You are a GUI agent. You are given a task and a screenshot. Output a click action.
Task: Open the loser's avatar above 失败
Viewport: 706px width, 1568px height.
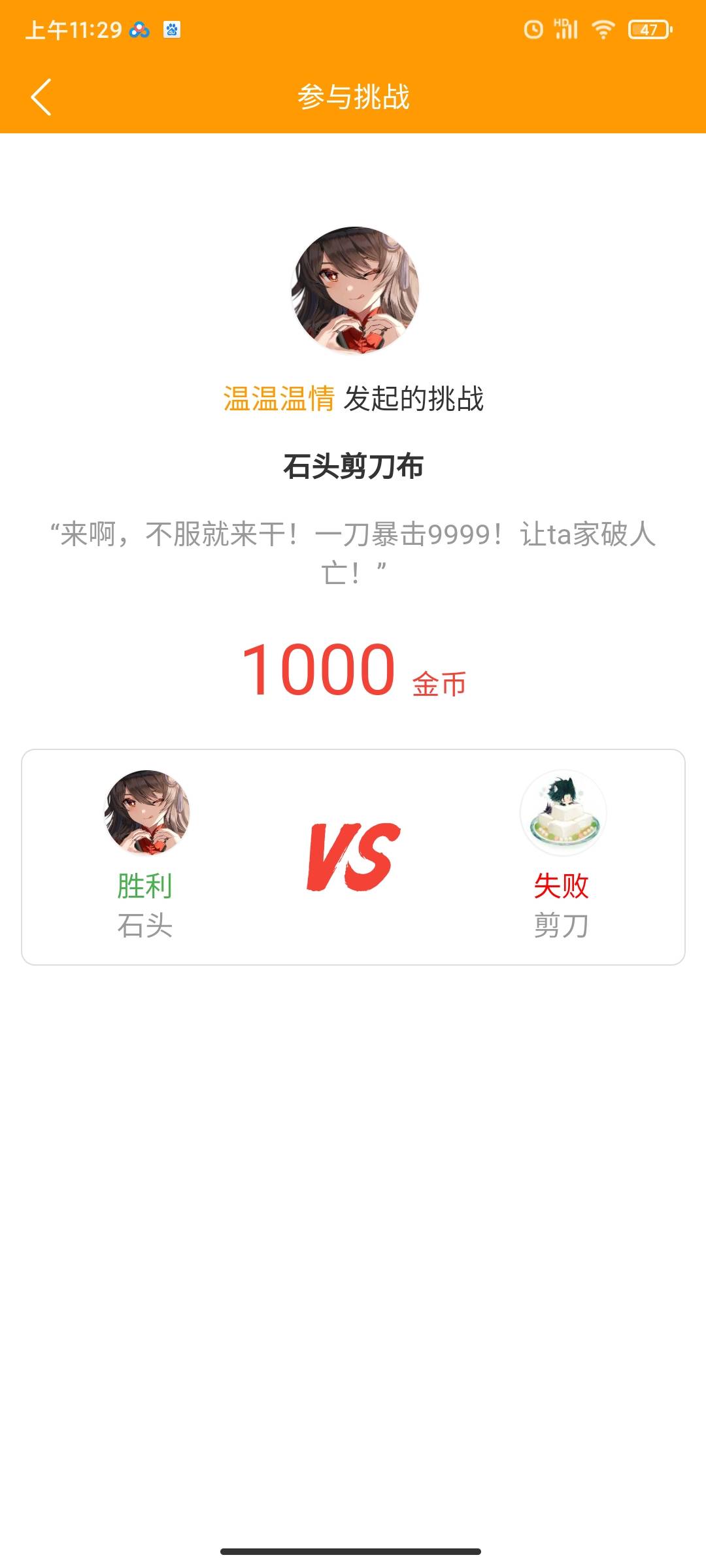[563, 812]
